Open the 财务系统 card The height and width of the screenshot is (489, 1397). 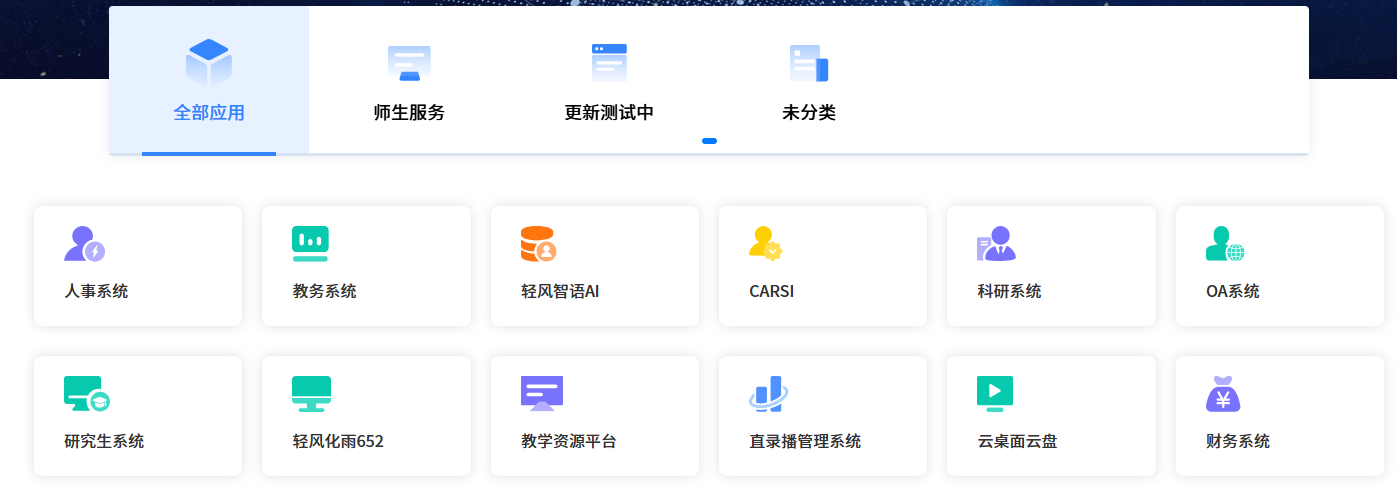click(1280, 416)
